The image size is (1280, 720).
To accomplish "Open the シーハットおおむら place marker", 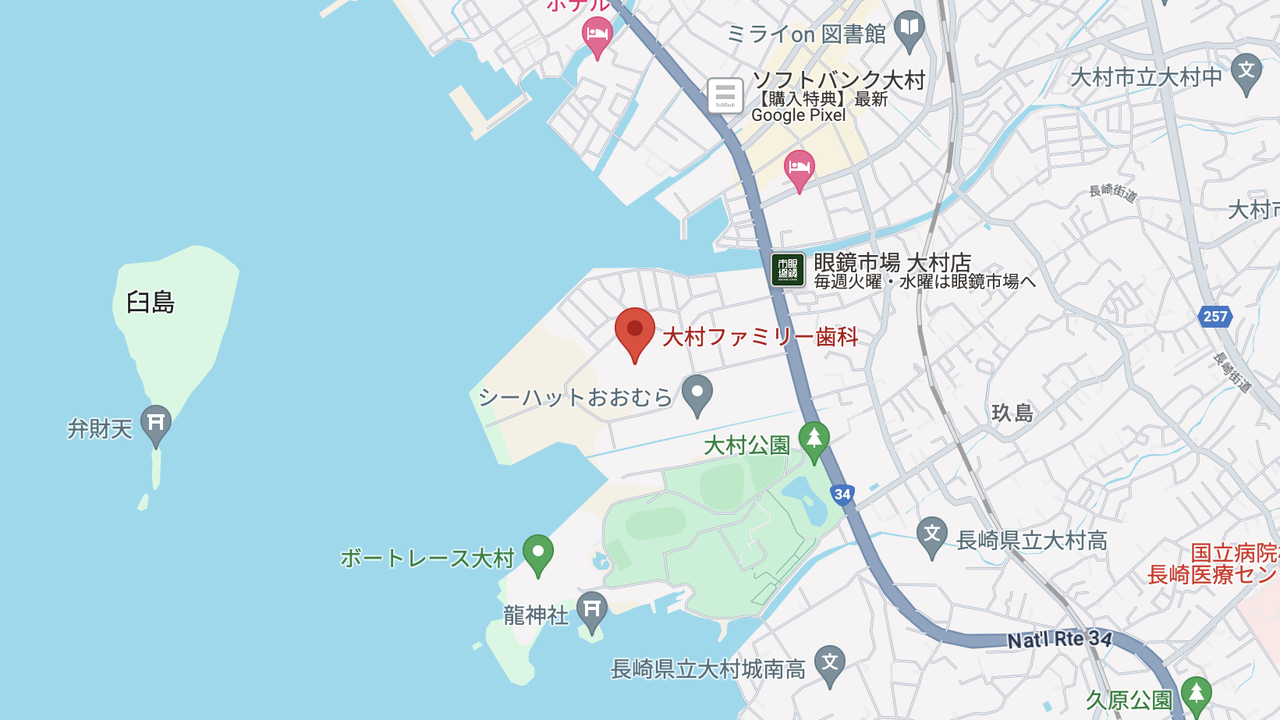I will pos(697,394).
